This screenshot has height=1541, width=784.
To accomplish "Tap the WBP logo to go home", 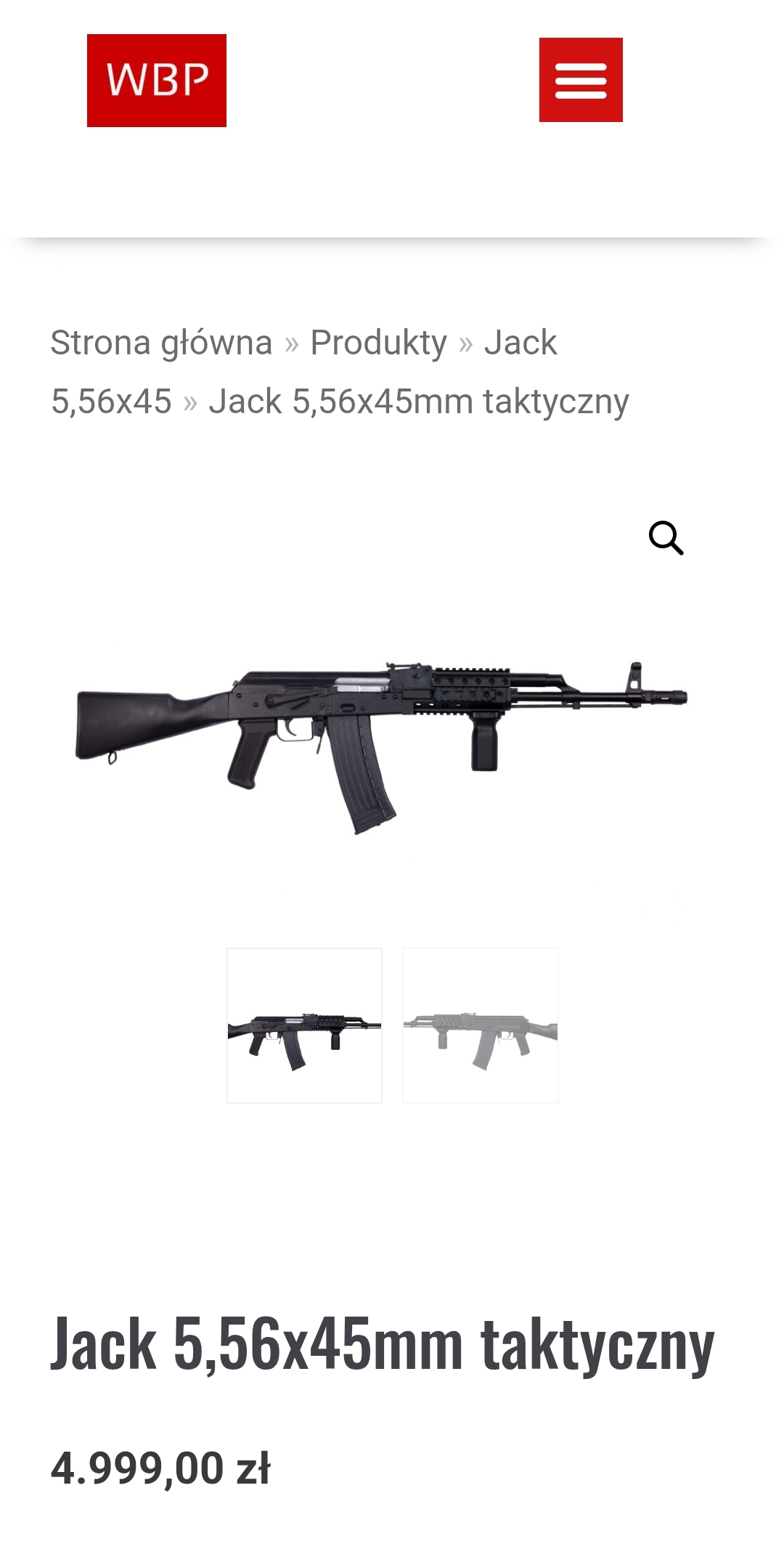I will pyautogui.click(x=157, y=81).
